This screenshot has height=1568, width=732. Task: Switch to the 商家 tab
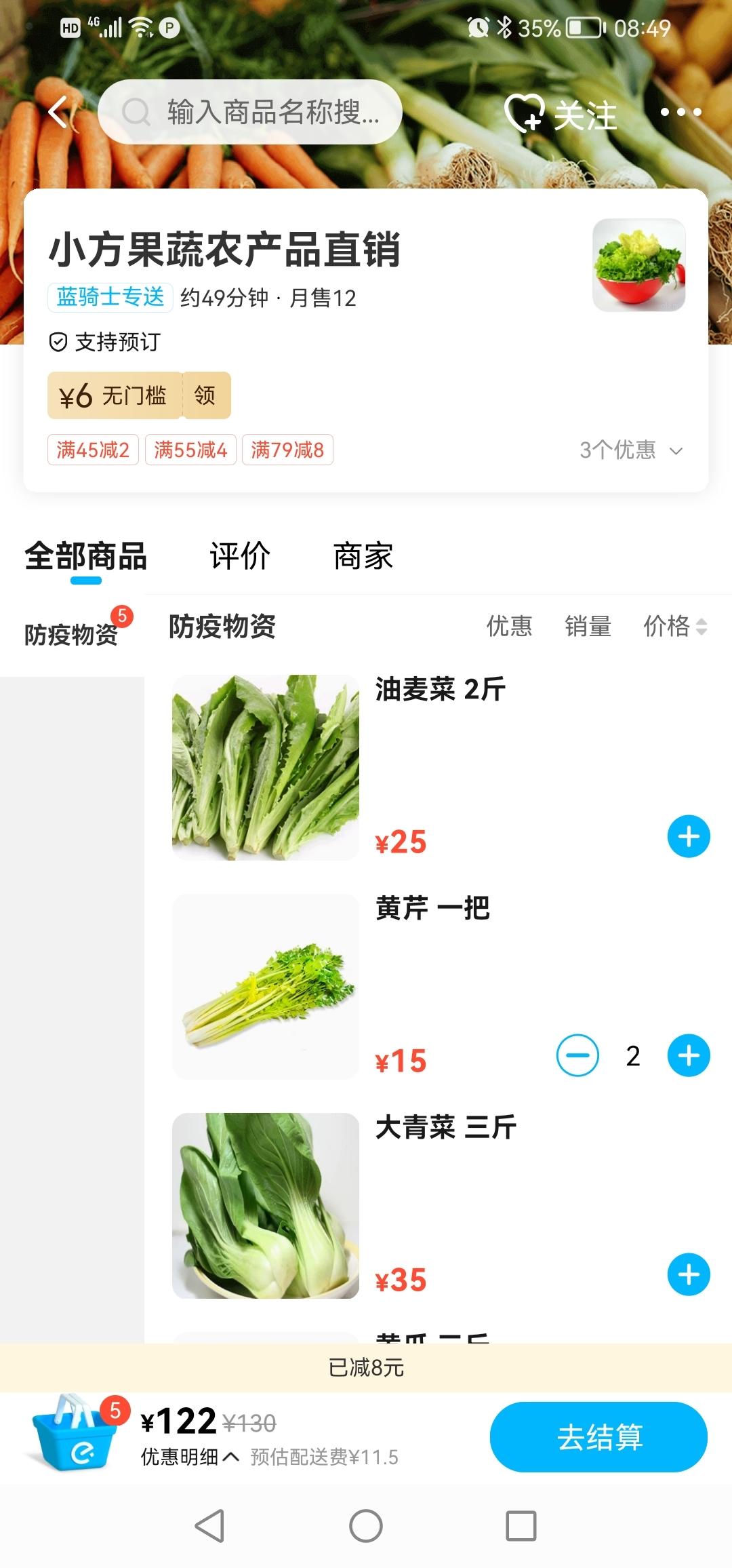coord(363,556)
